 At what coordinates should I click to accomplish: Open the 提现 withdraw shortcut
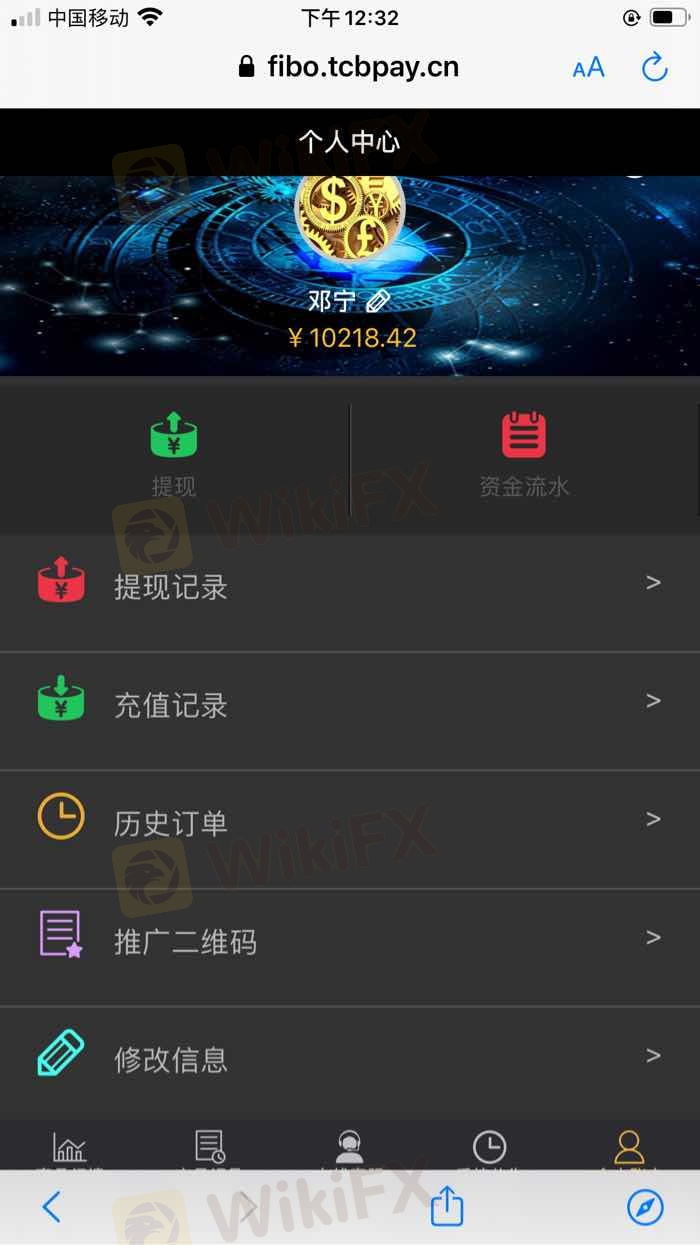tap(173, 453)
